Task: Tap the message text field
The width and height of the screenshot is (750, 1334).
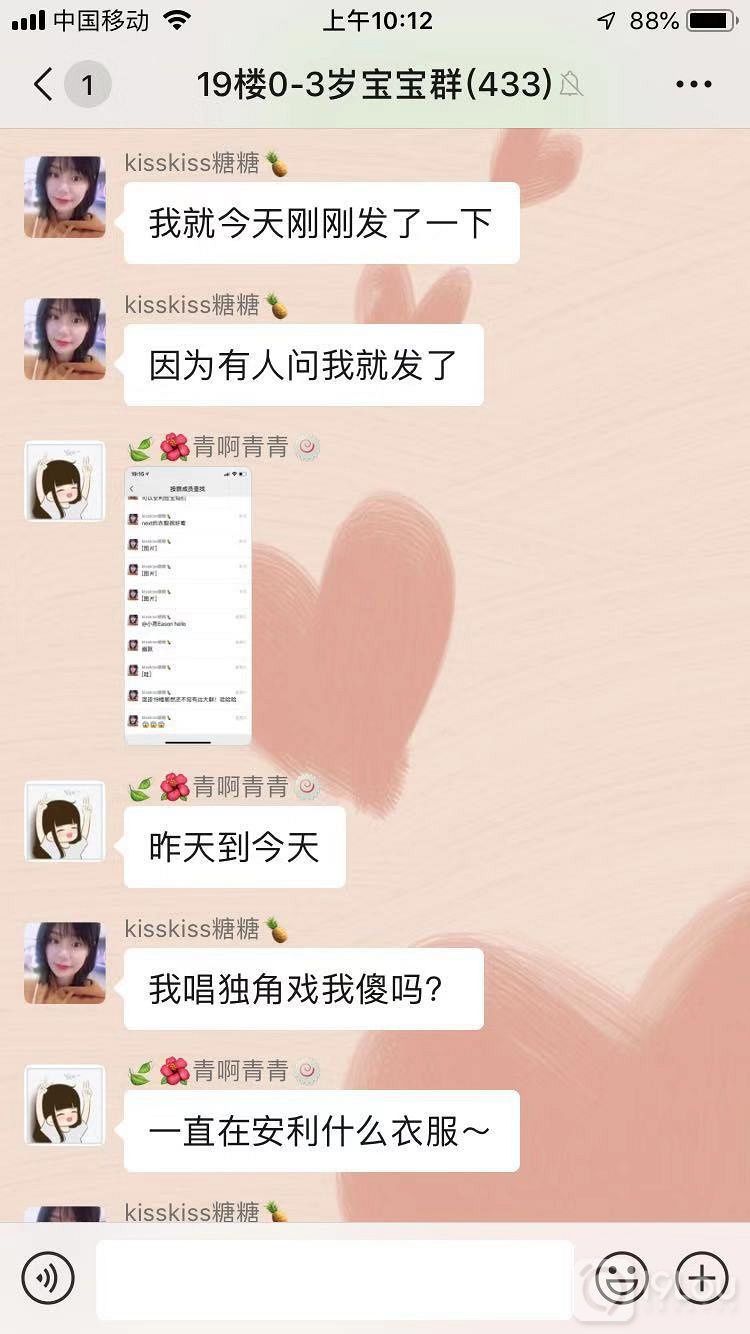Action: 334,1278
